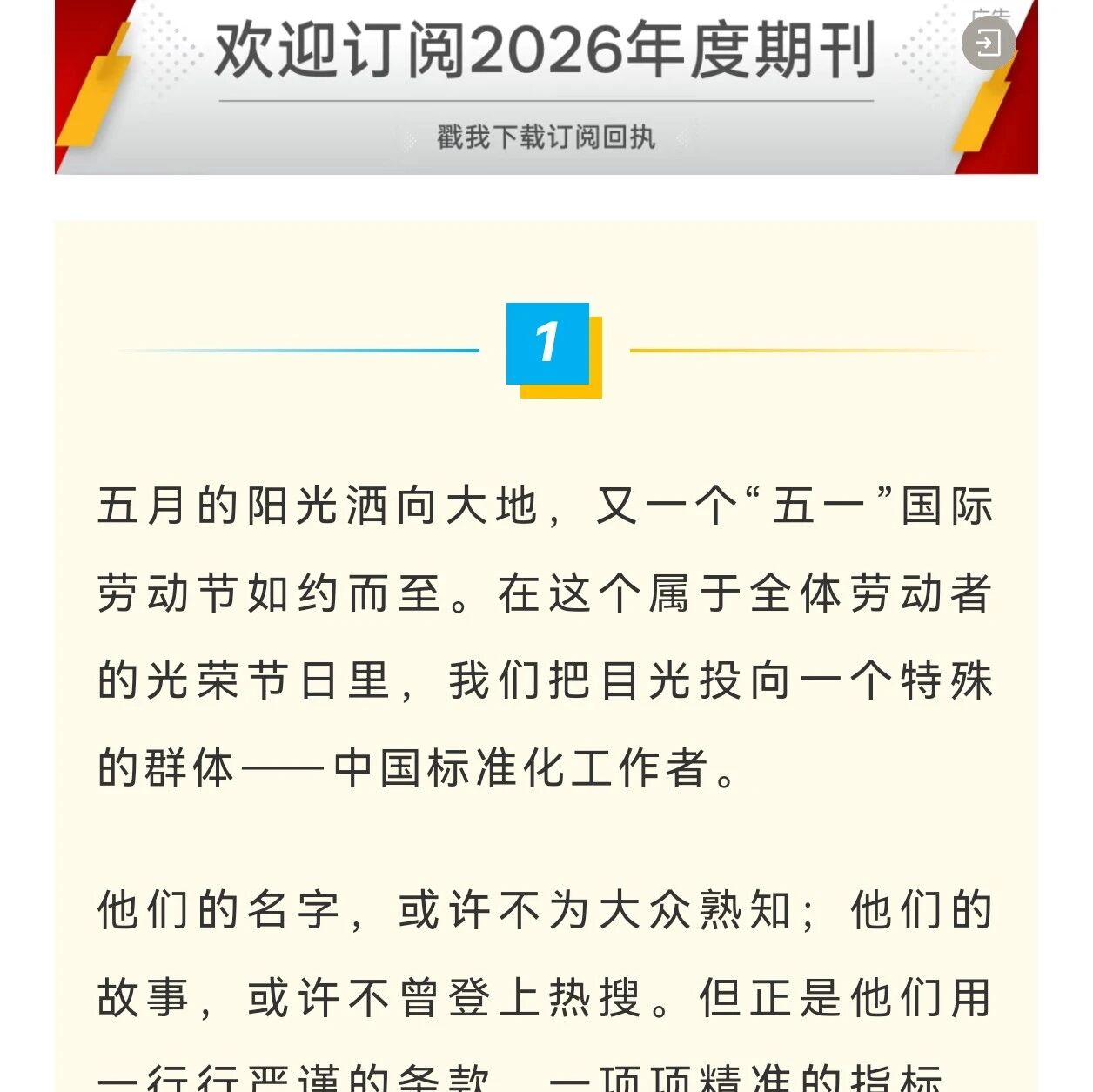Tap the gray exit icon at top right
This screenshot has height=1092, width=1093.
point(989,43)
